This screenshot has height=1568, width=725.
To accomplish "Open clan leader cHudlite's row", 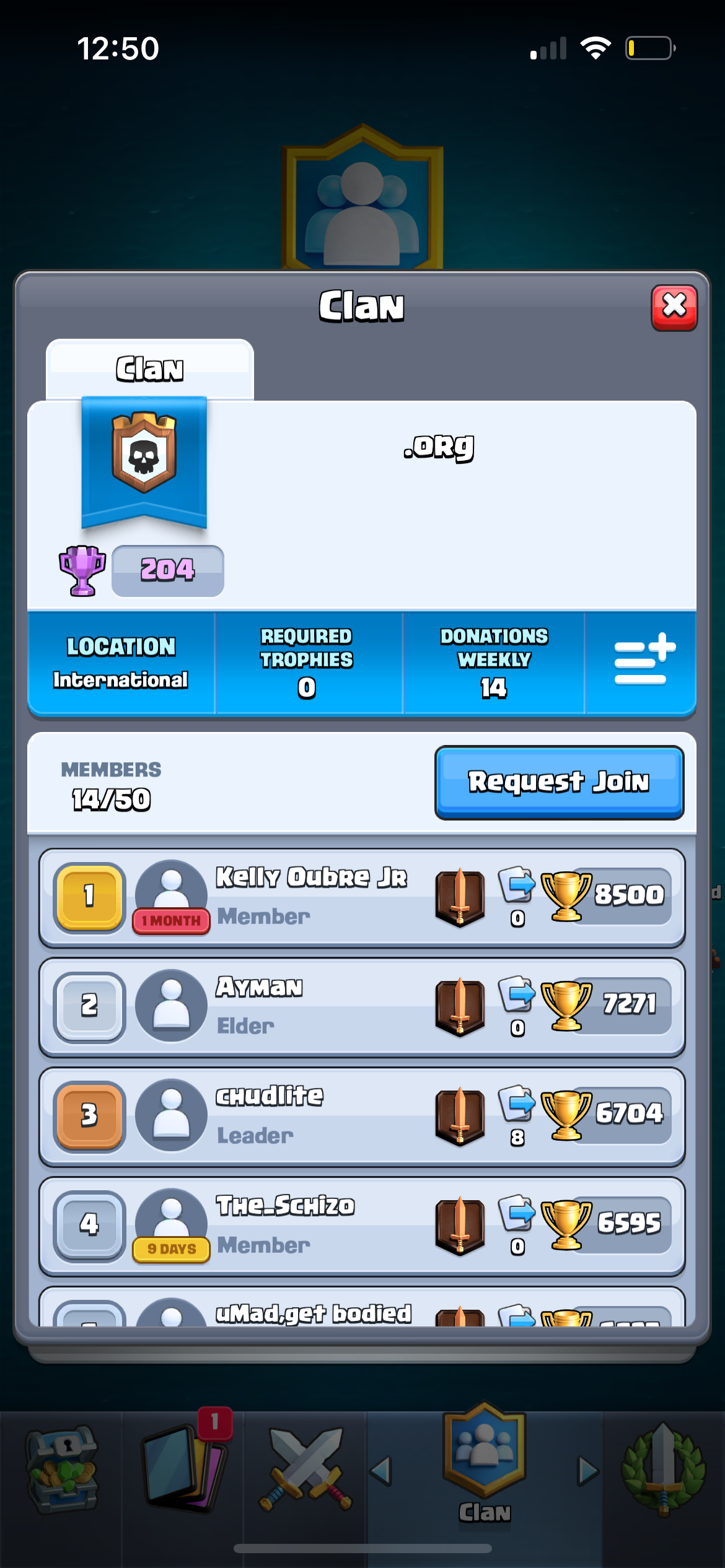I will click(362, 1117).
